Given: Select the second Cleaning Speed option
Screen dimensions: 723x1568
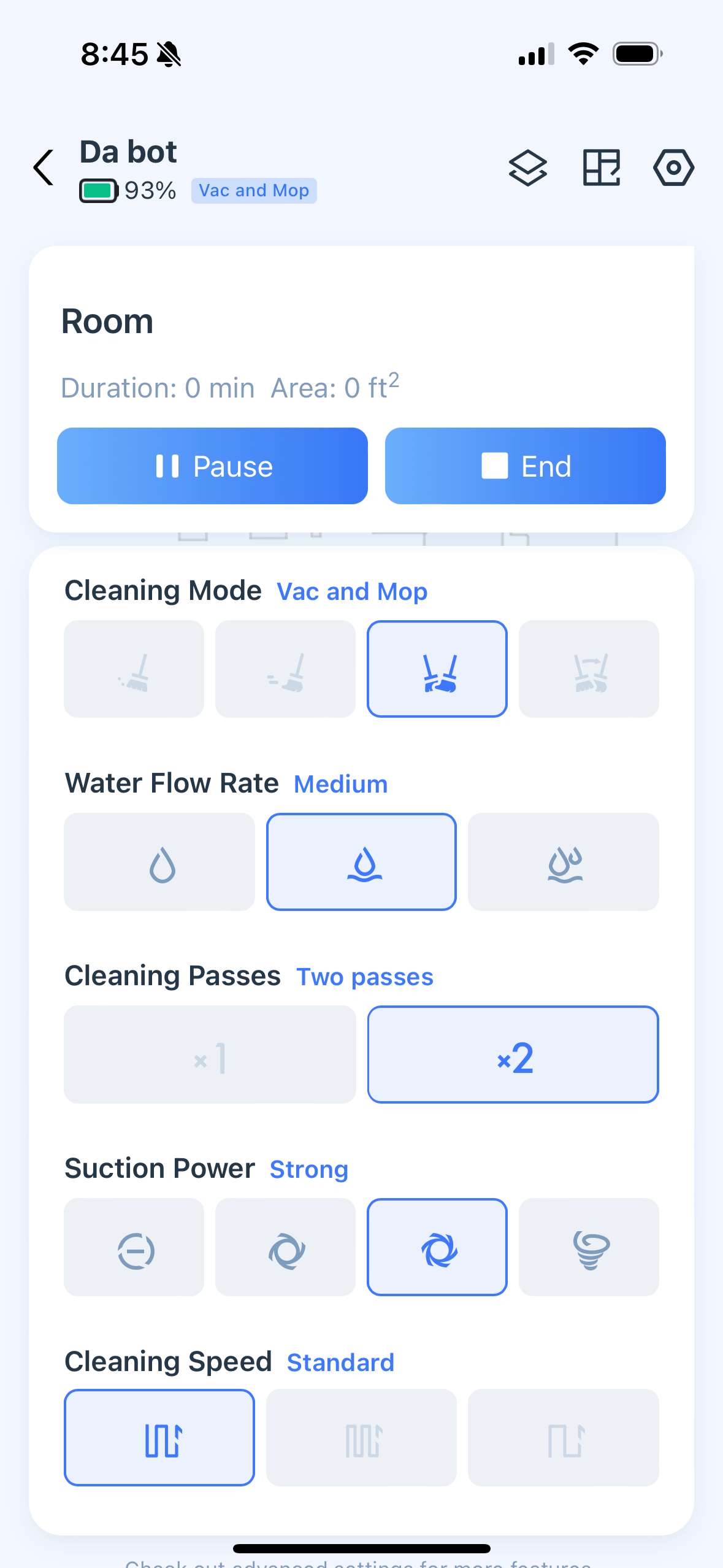Looking at the screenshot, I should [361, 1438].
